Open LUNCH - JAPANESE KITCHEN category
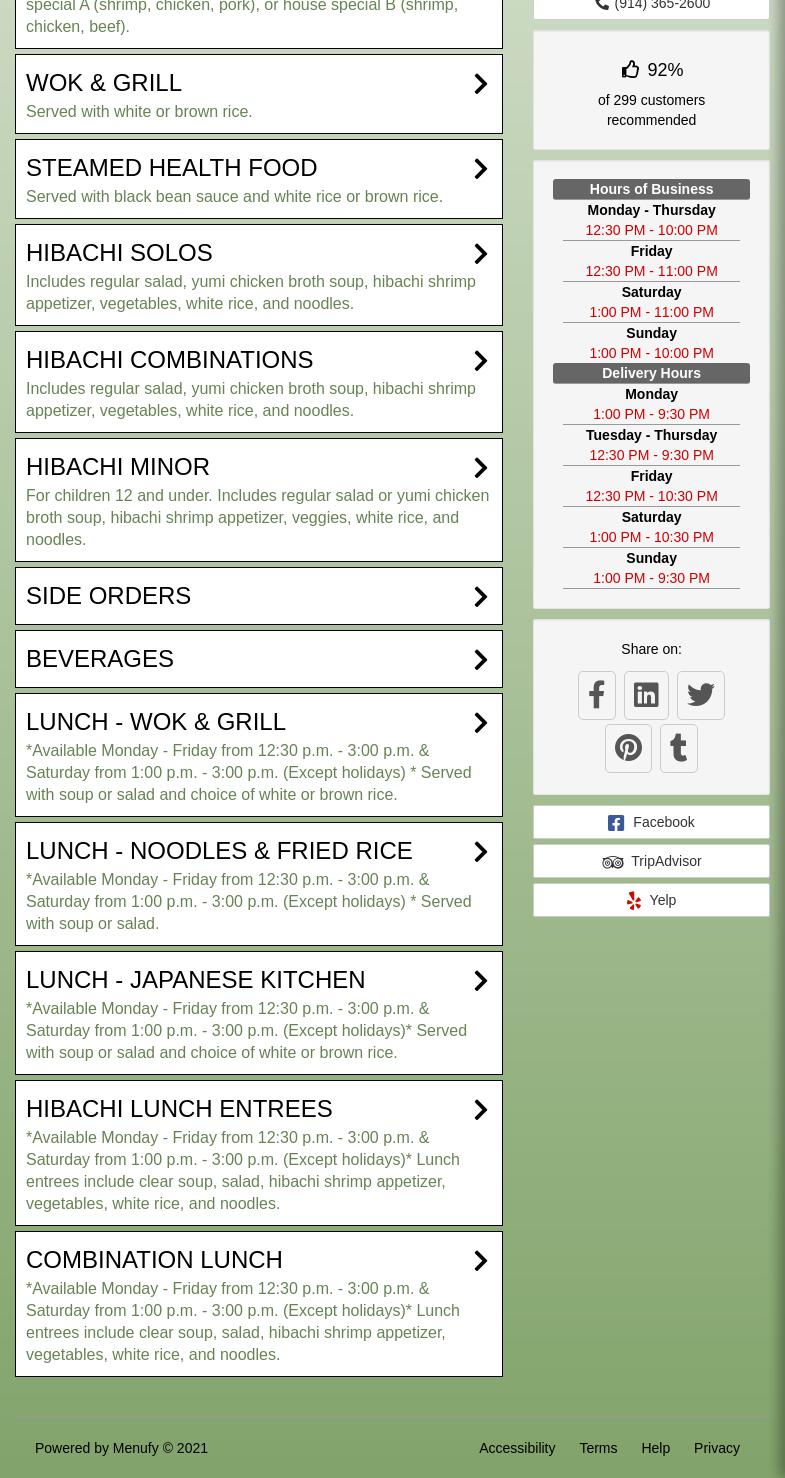Image resolution: width=785 pixels, height=1478 pixels. click(258, 1013)
